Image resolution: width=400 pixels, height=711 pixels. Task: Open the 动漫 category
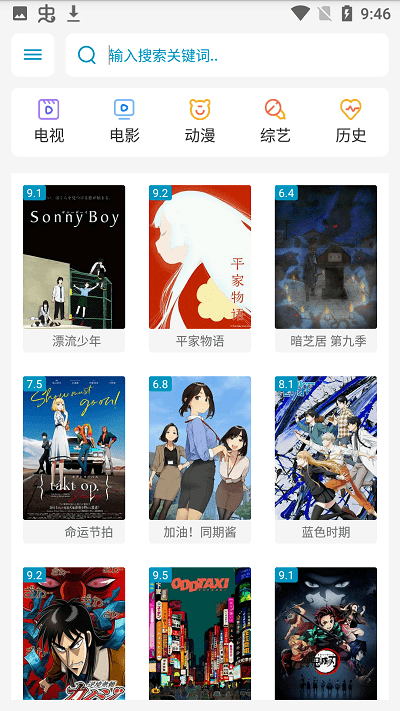[x=200, y=122]
